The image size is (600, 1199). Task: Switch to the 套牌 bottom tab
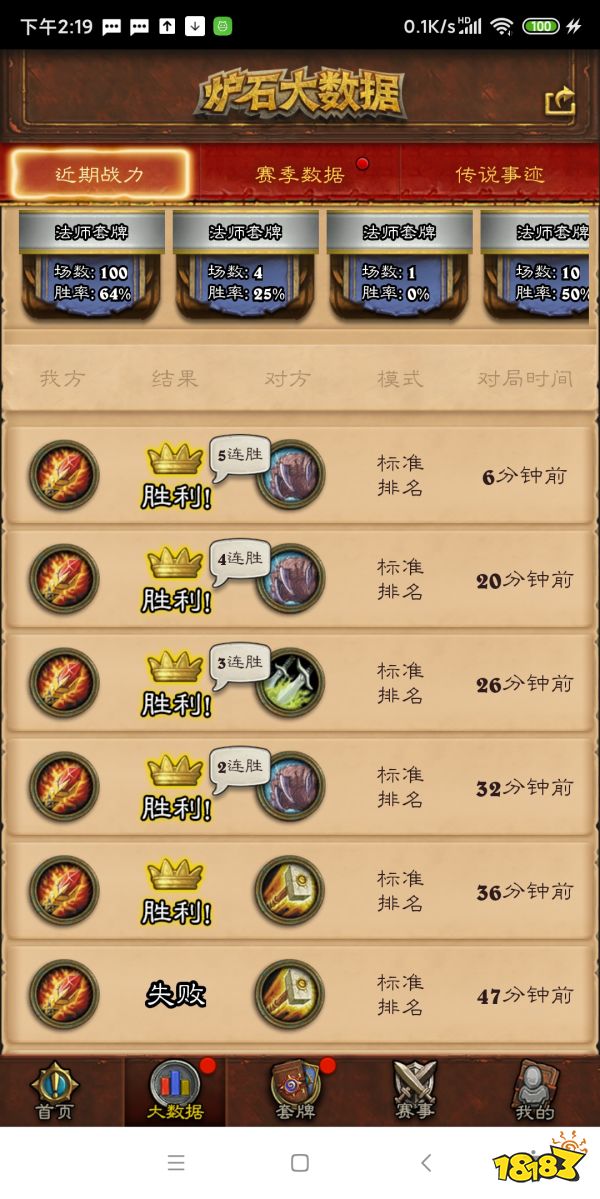point(295,1092)
